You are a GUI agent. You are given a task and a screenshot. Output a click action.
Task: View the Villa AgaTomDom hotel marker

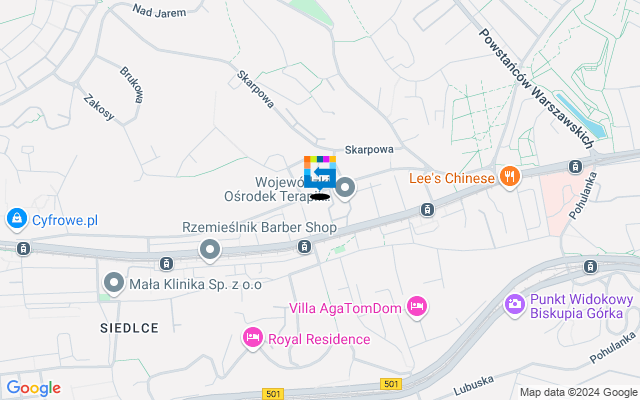click(417, 305)
